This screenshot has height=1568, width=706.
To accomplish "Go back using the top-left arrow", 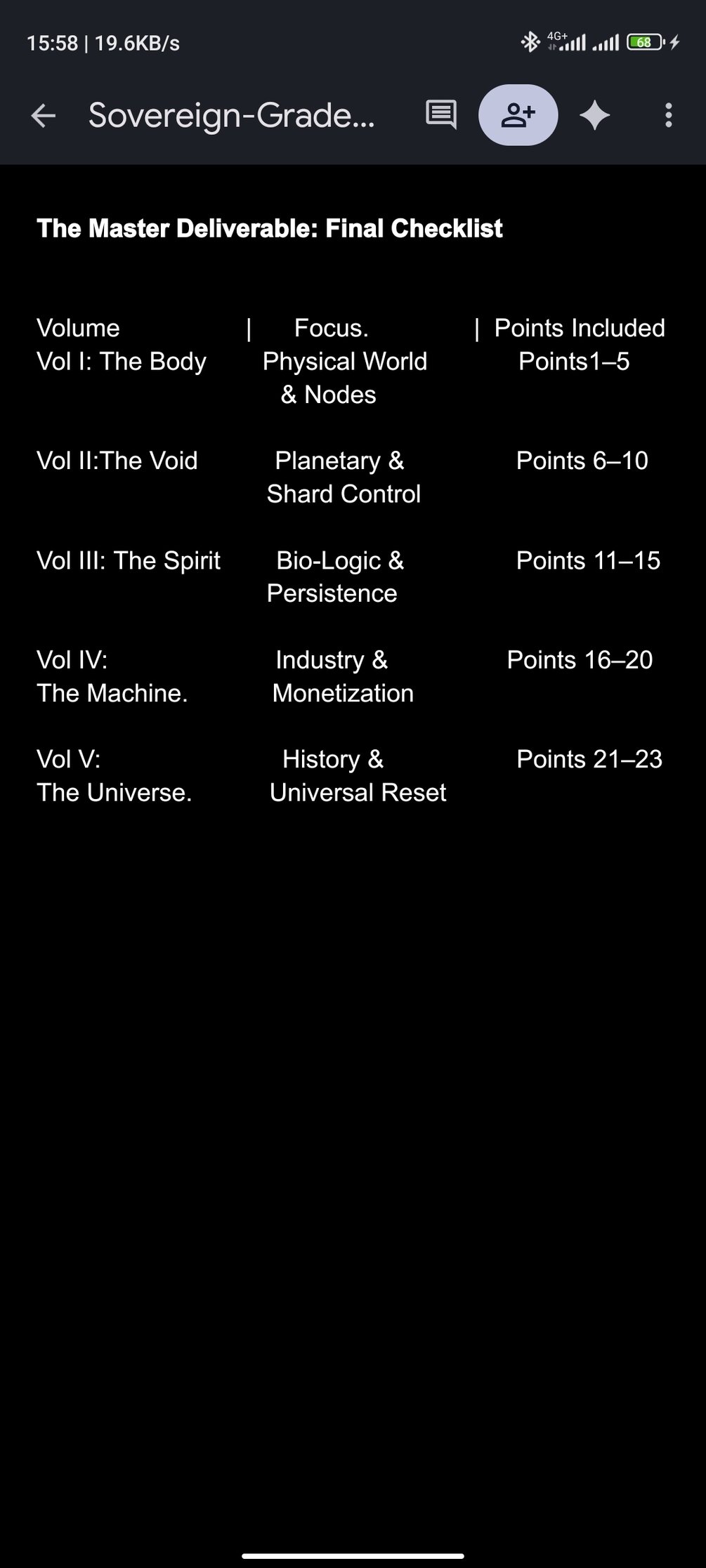I will 44,116.
